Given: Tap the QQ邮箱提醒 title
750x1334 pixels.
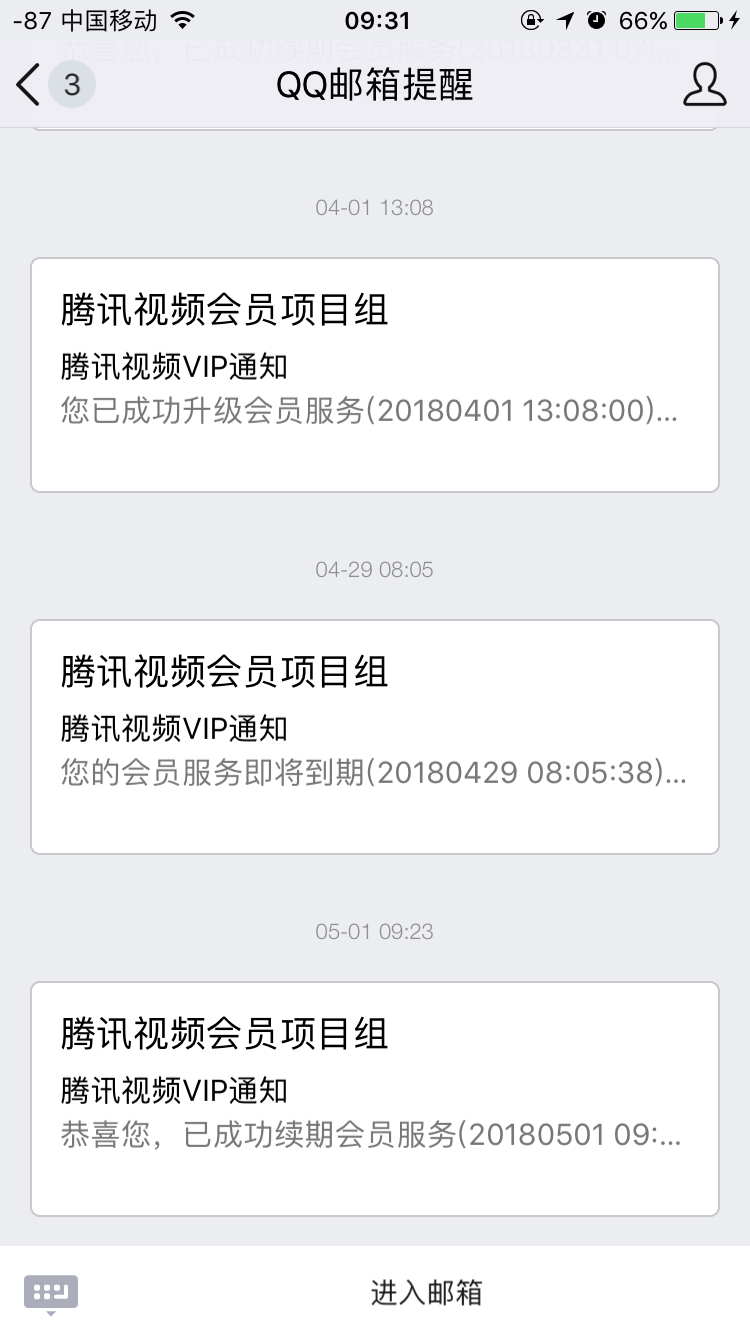Looking at the screenshot, I should 375,87.
